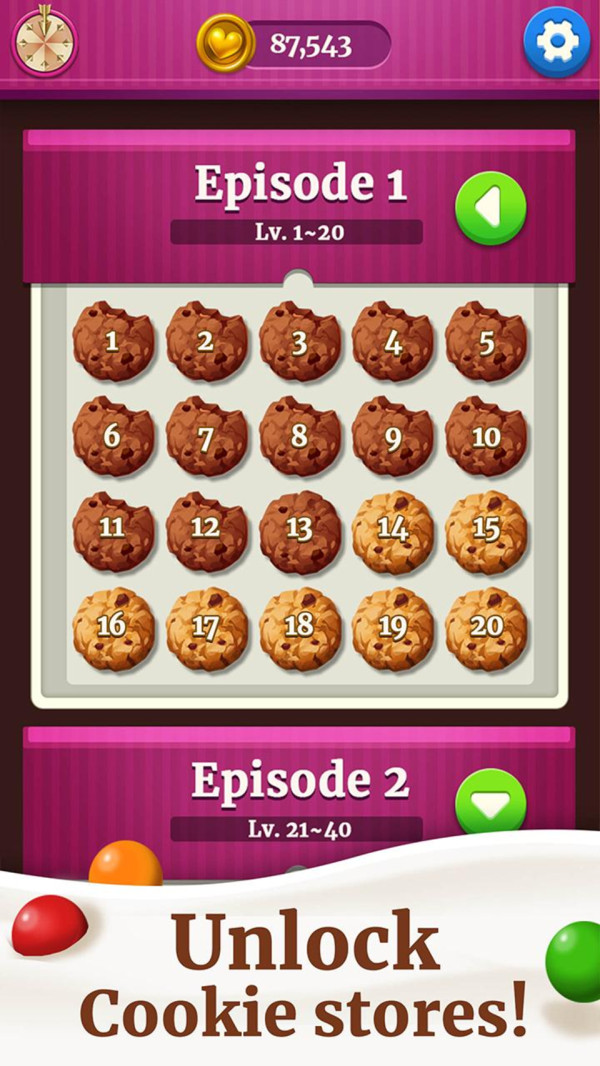Screen dimensions: 600x1066
Task: Open level 18 cookie
Action: (300, 628)
